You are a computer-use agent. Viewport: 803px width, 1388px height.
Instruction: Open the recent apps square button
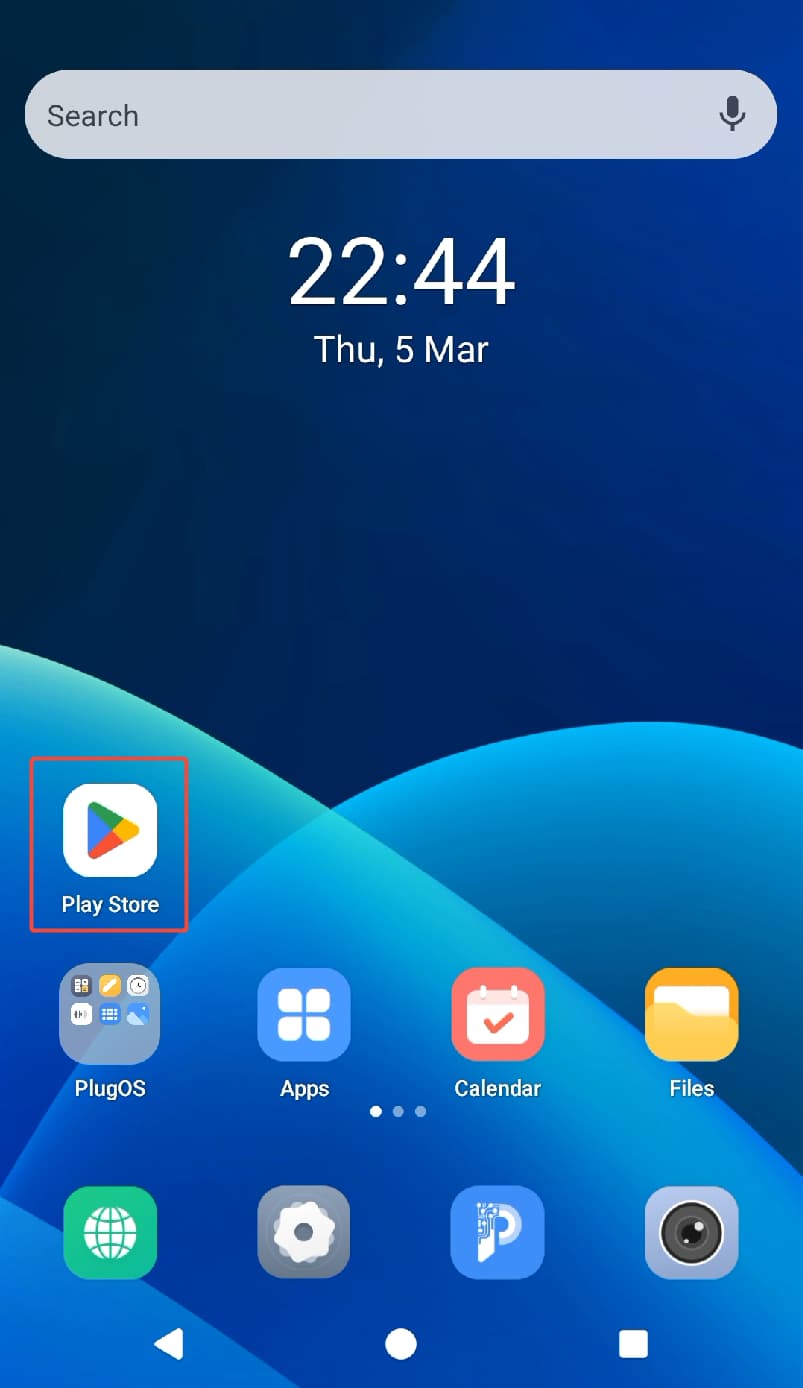[x=633, y=1344]
